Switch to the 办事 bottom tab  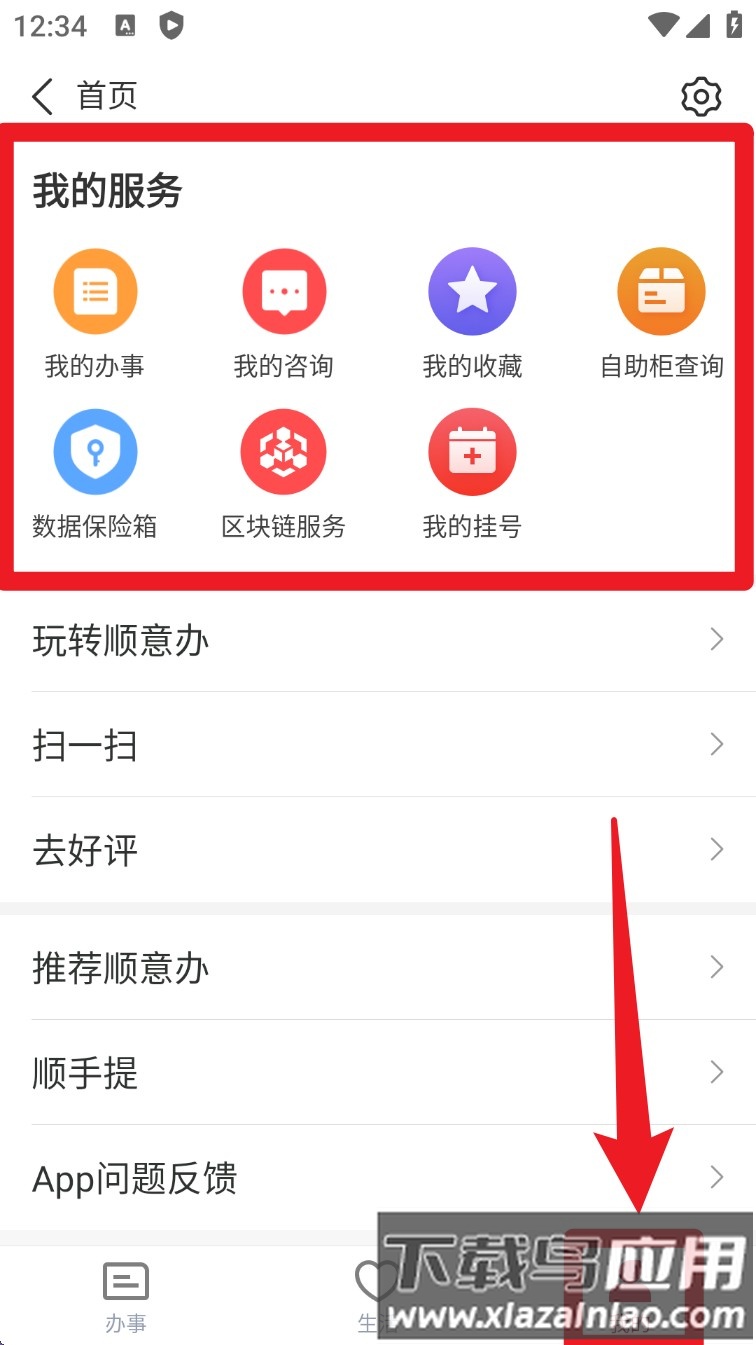[x=125, y=1295]
